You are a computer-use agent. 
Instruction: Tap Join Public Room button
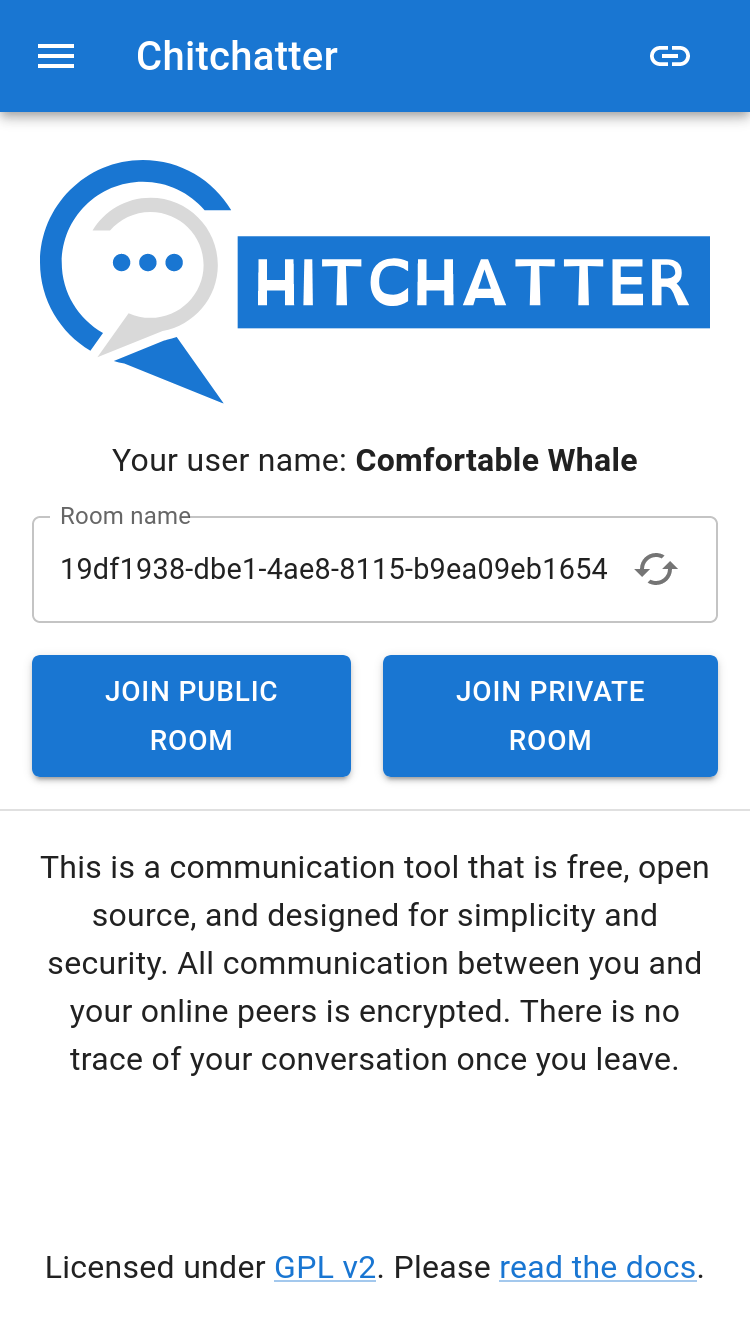tap(191, 716)
